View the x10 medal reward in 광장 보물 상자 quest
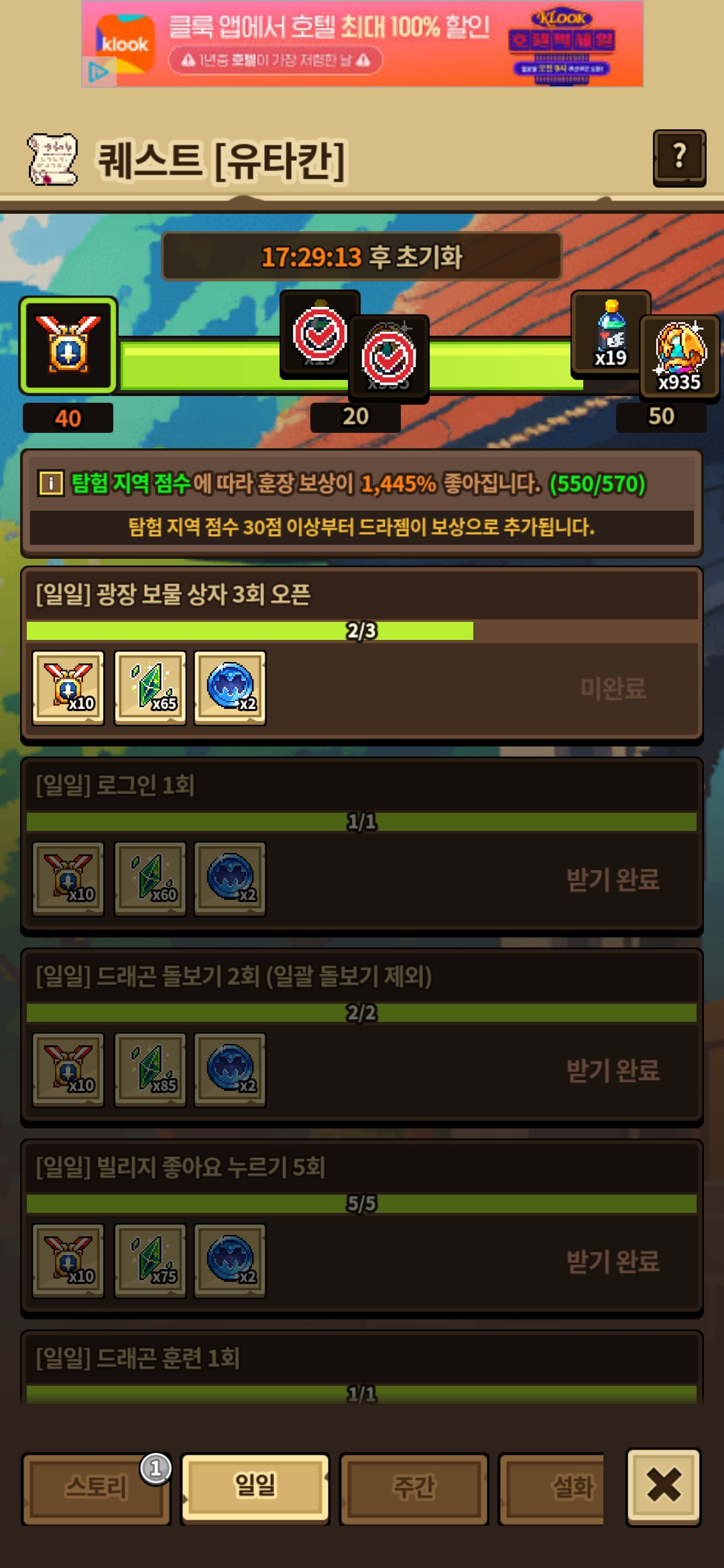The height and width of the screenshot is (1568, 724). click(68, 688)
